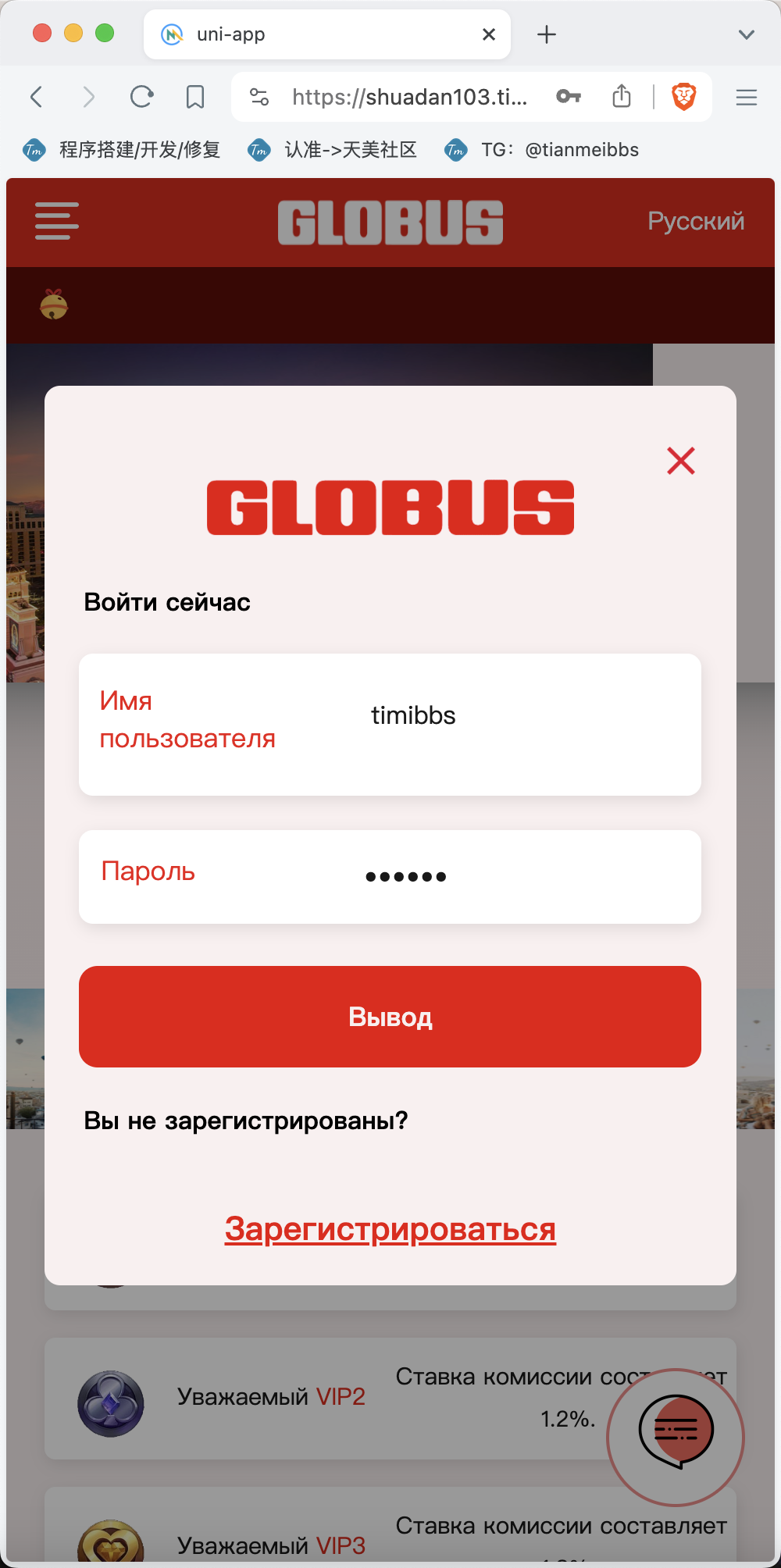Change language from Русский
781x1568 pixels.
coord(696,221)
